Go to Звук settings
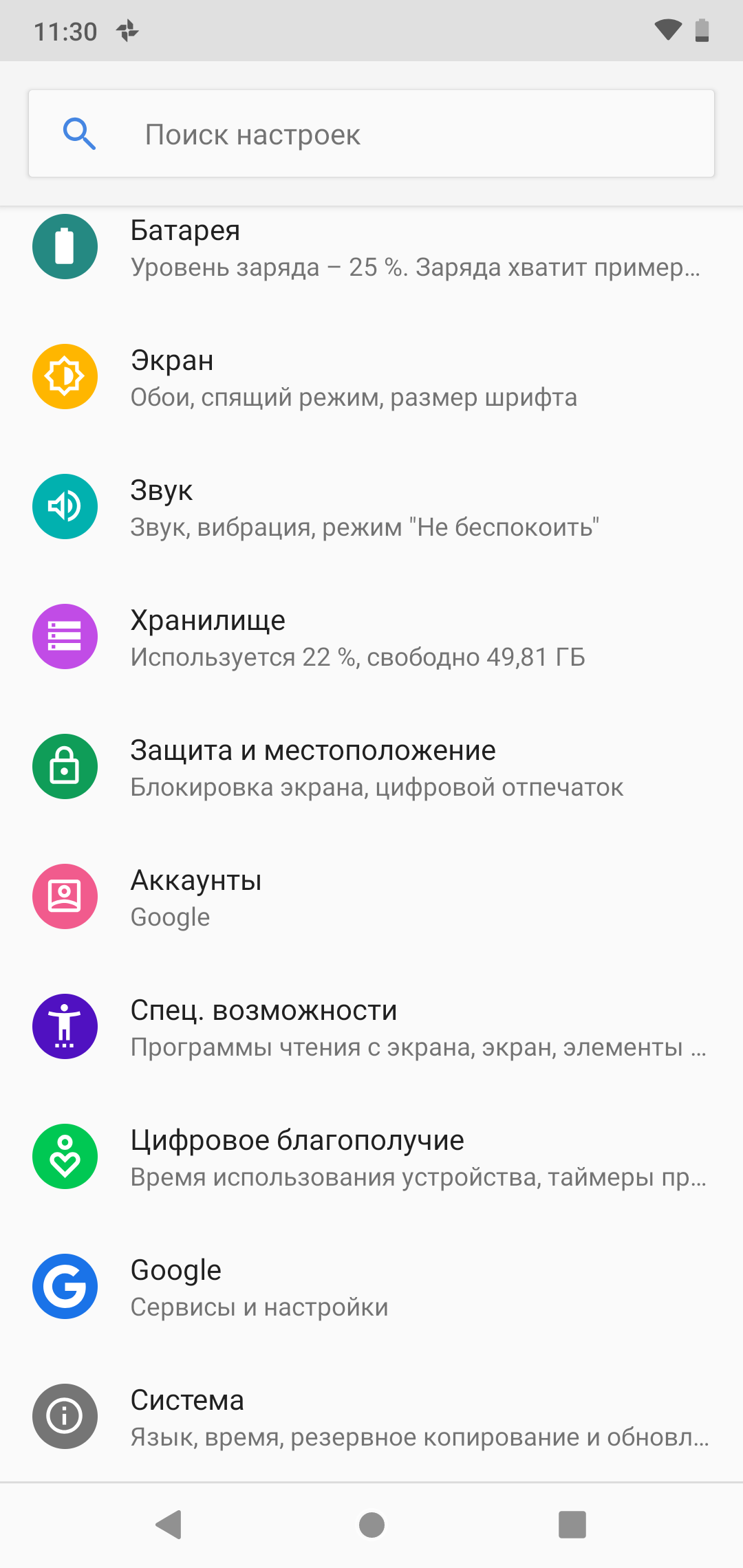Screen dimensions: 743x1568 point(371,508)
